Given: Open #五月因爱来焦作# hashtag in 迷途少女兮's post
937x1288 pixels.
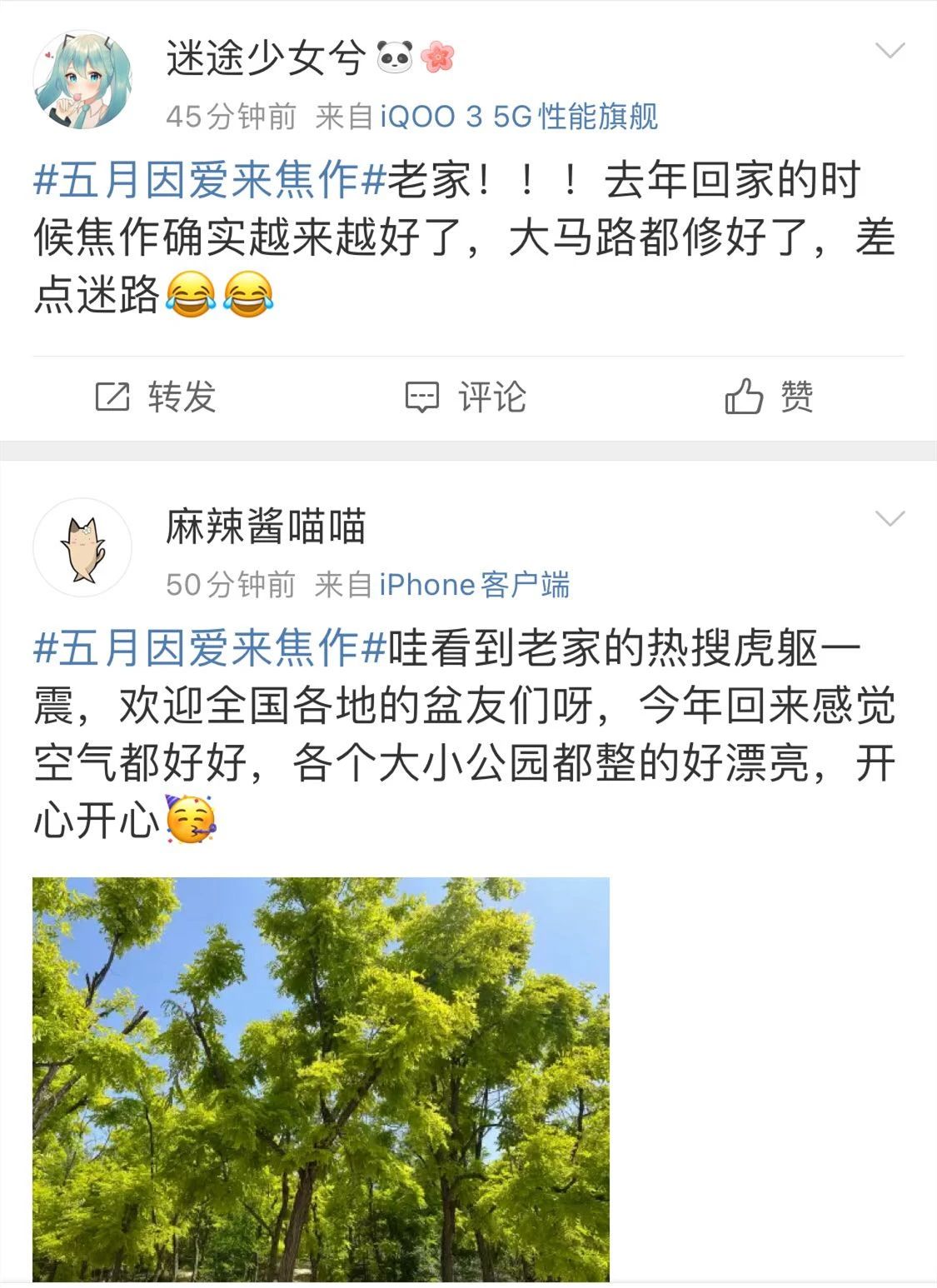Looking at the screenshot, I should [x=209, y=181].
